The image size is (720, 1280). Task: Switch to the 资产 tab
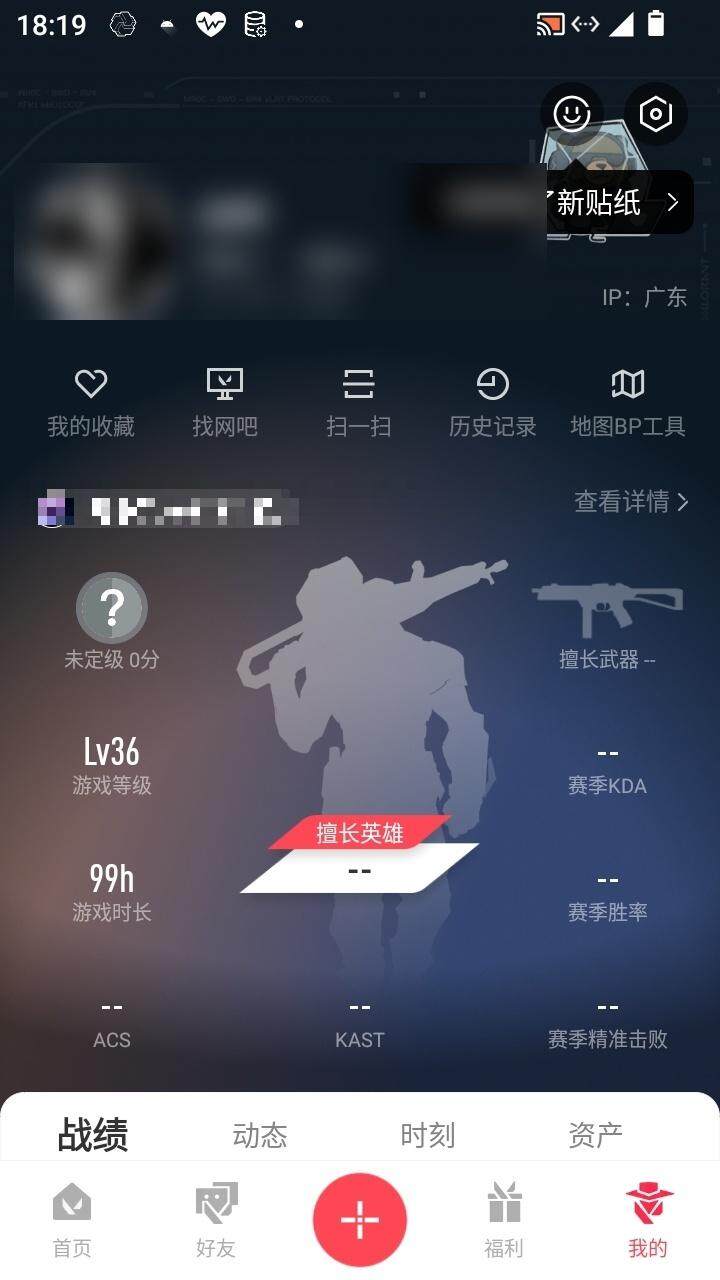(x=595, y=1135)
